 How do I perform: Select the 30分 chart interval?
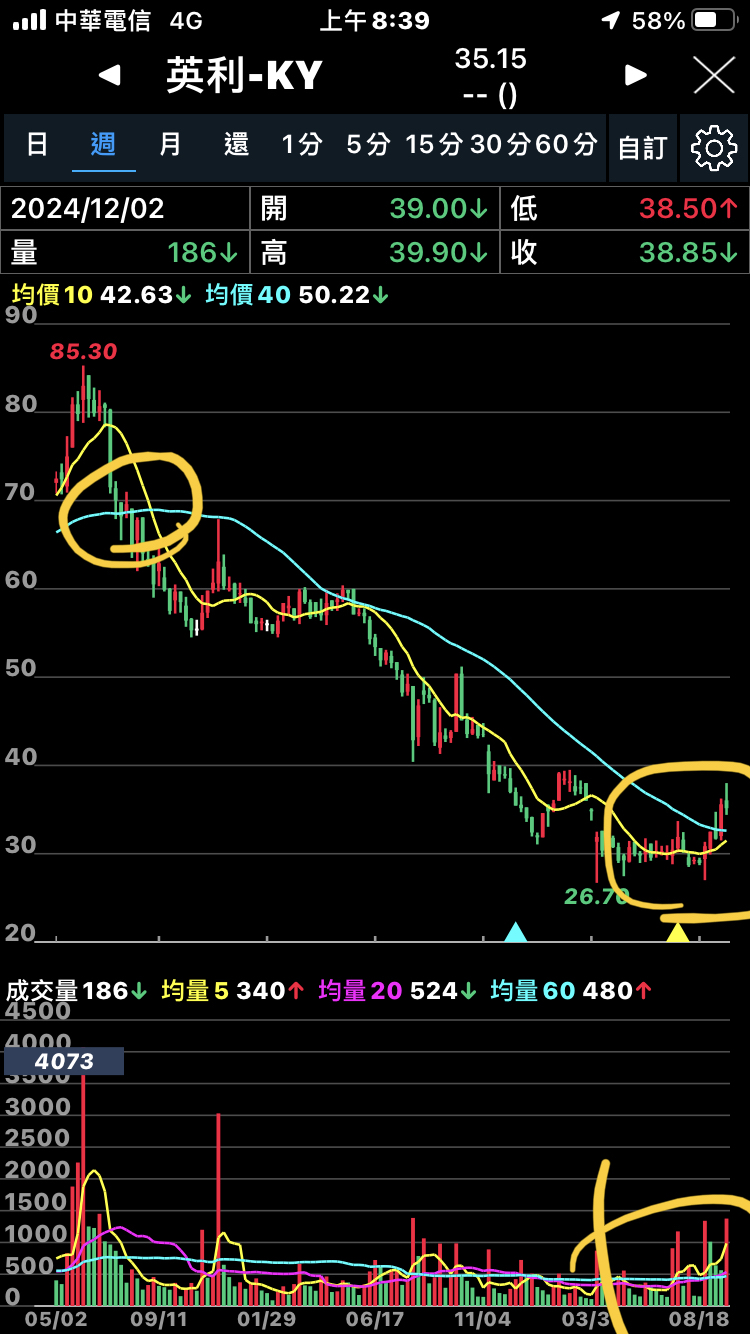pos(499,145)
